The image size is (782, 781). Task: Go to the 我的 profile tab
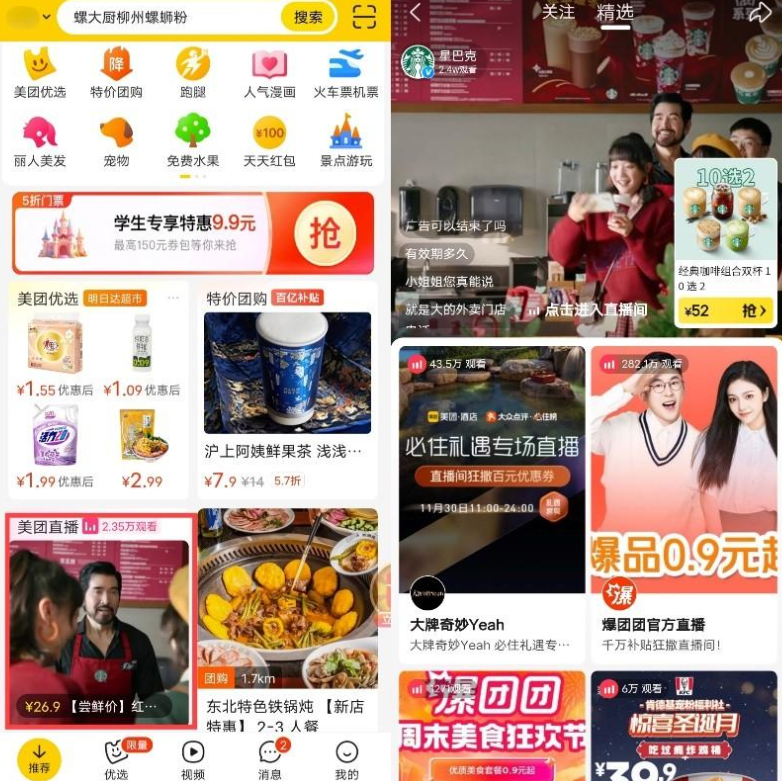(346, 759)
